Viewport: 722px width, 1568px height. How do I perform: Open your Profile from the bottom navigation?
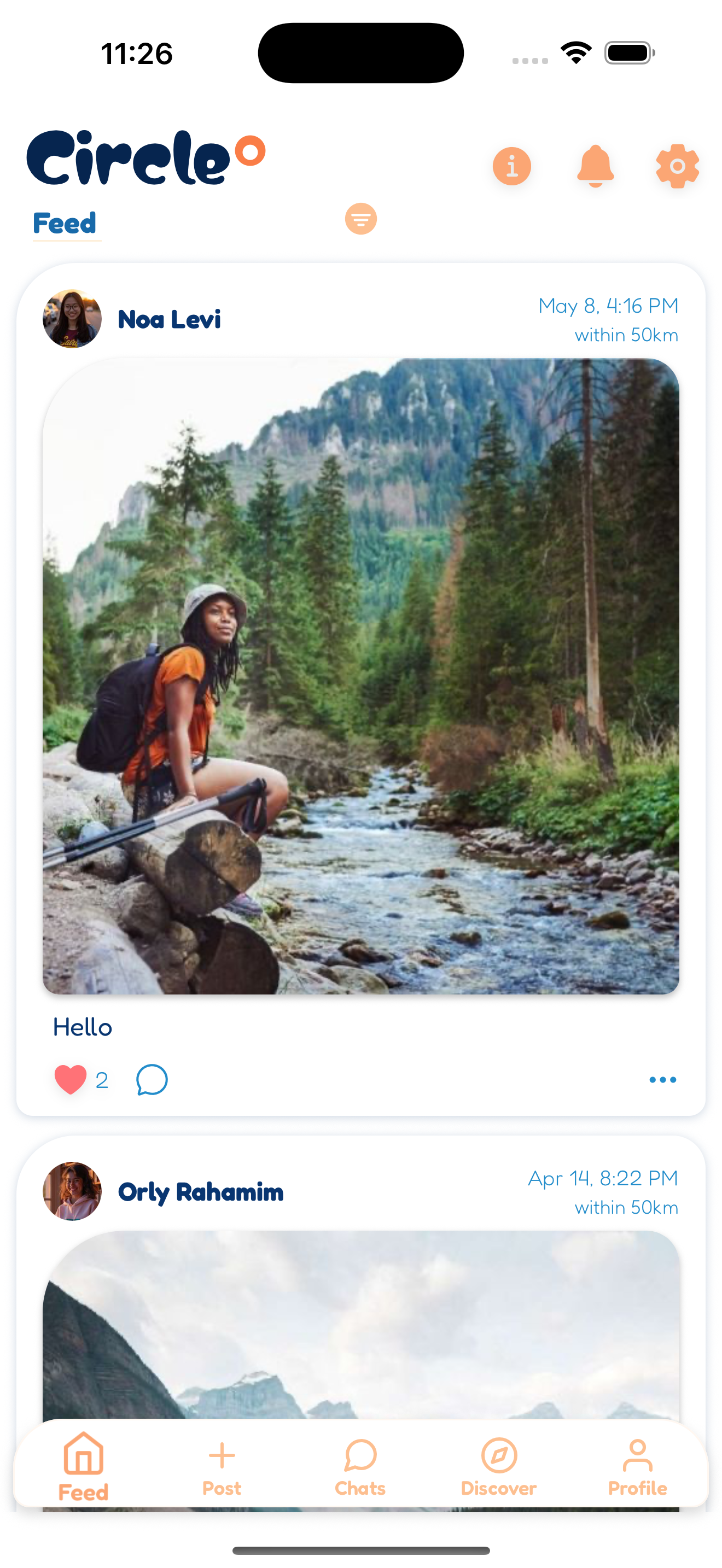tap(637, 1466)
